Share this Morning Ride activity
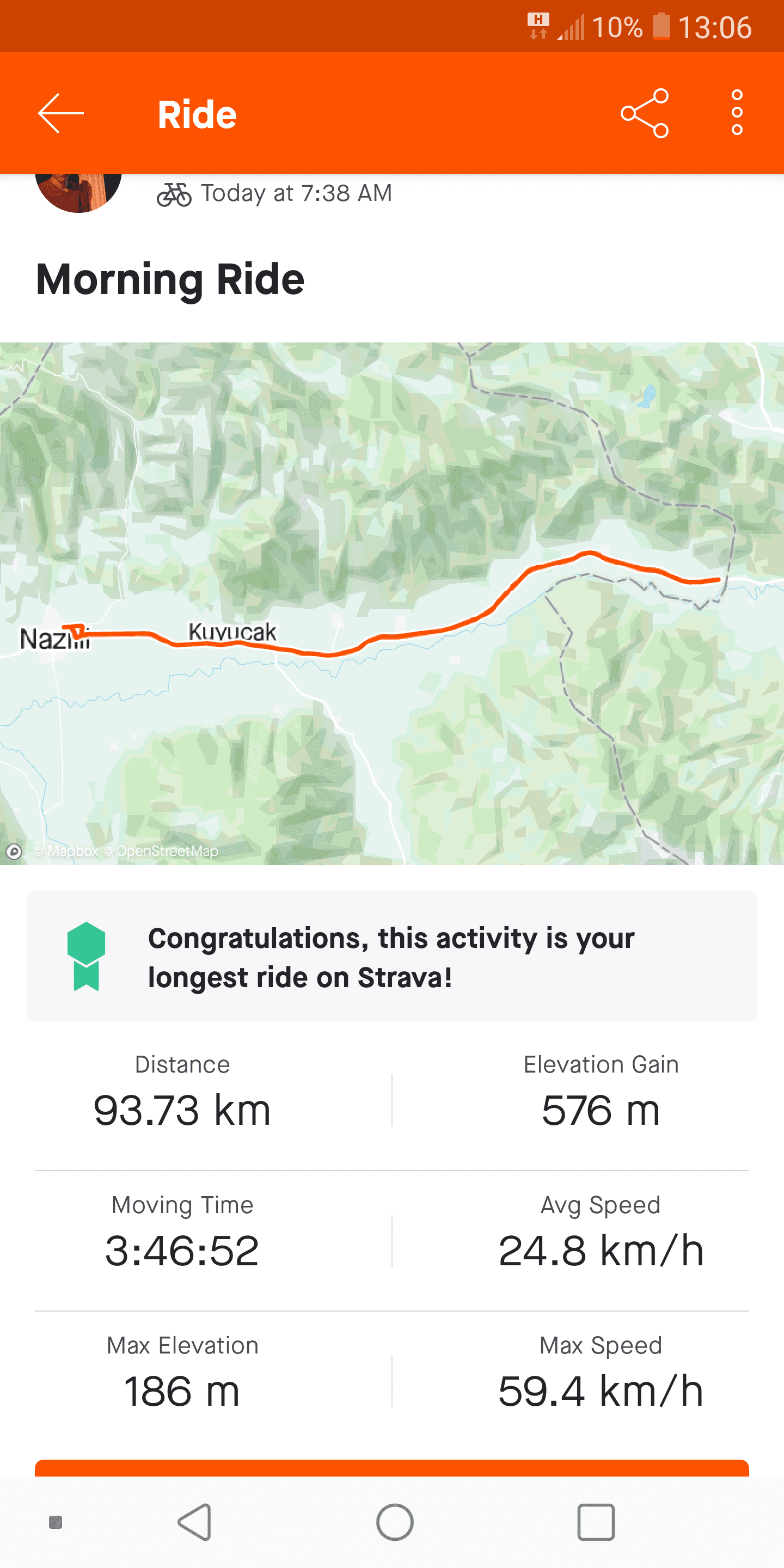Screen dimensions: 784x1568 645,113
